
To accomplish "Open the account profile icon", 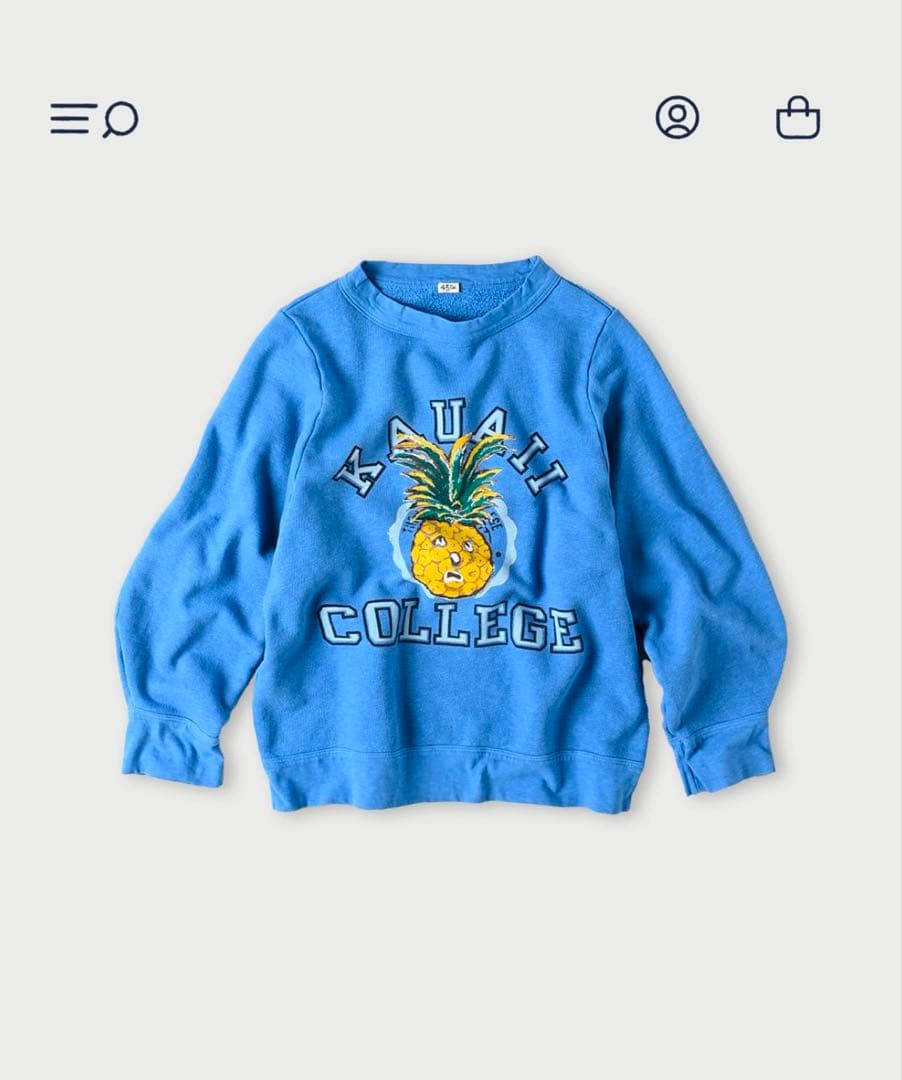I will click(677, 117).
